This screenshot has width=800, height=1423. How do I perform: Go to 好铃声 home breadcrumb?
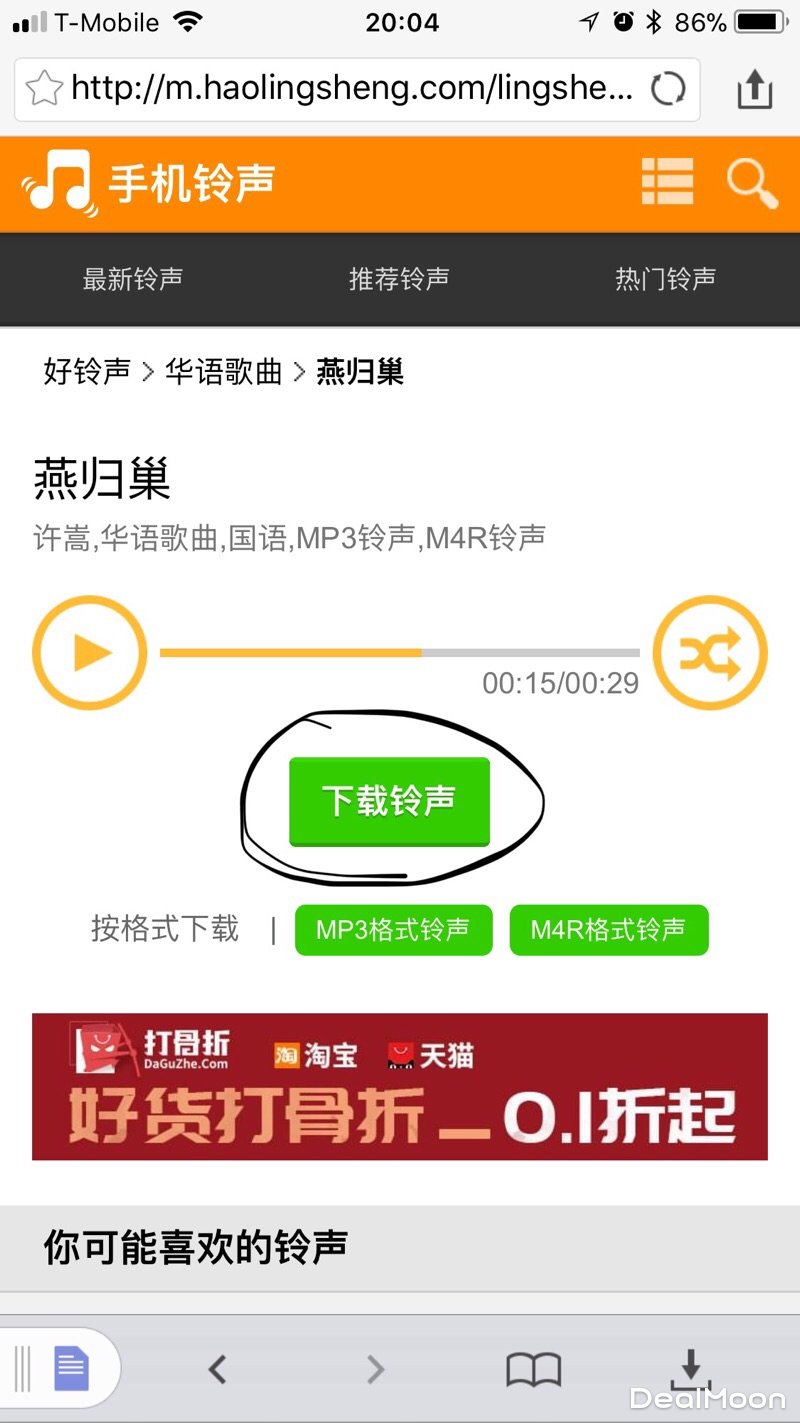pos(86,372)
